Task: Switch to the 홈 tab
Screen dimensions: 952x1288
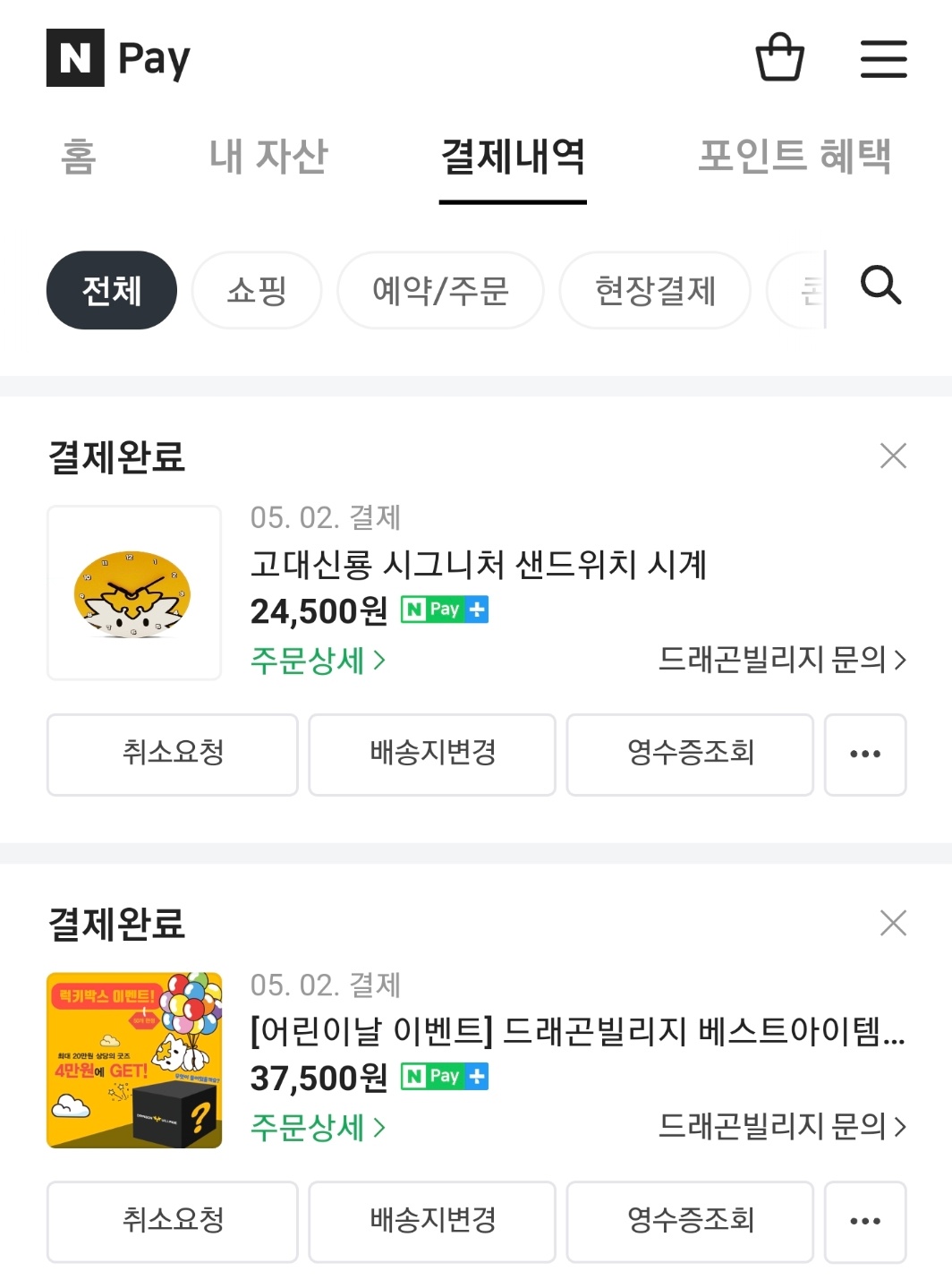Action: coord(79,157)
